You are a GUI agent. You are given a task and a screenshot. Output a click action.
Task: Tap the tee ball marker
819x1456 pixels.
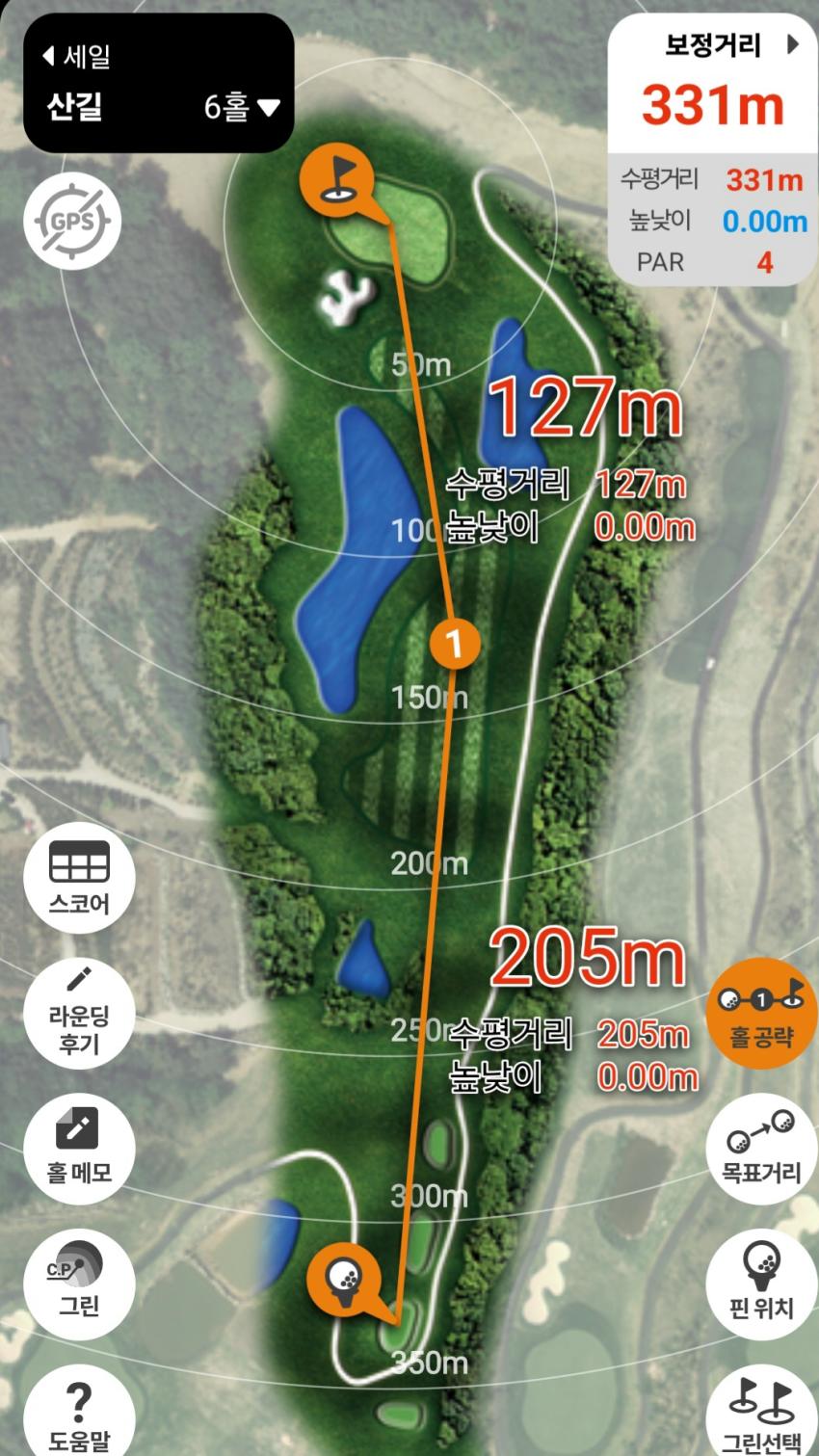click(342, 1276)
